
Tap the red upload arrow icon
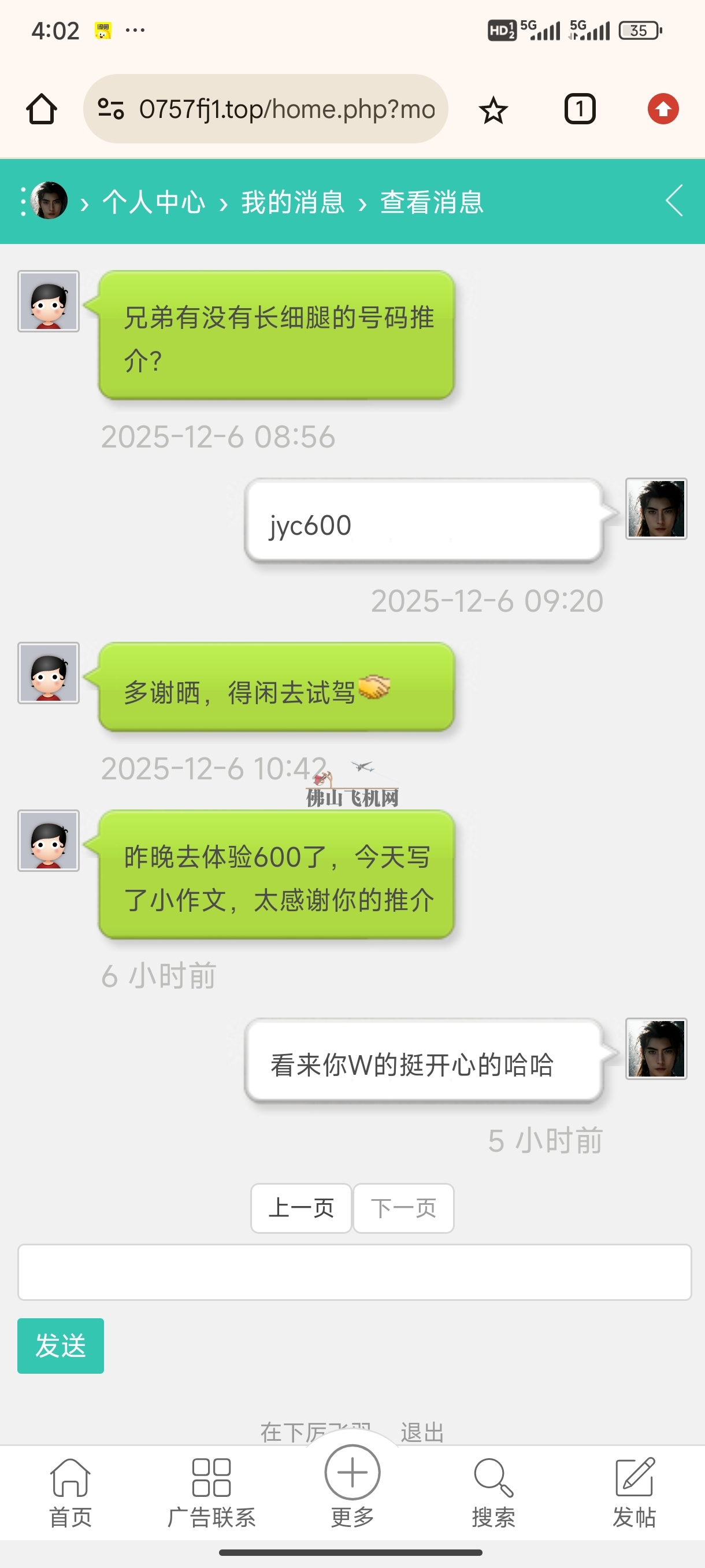tap(663, 108)
